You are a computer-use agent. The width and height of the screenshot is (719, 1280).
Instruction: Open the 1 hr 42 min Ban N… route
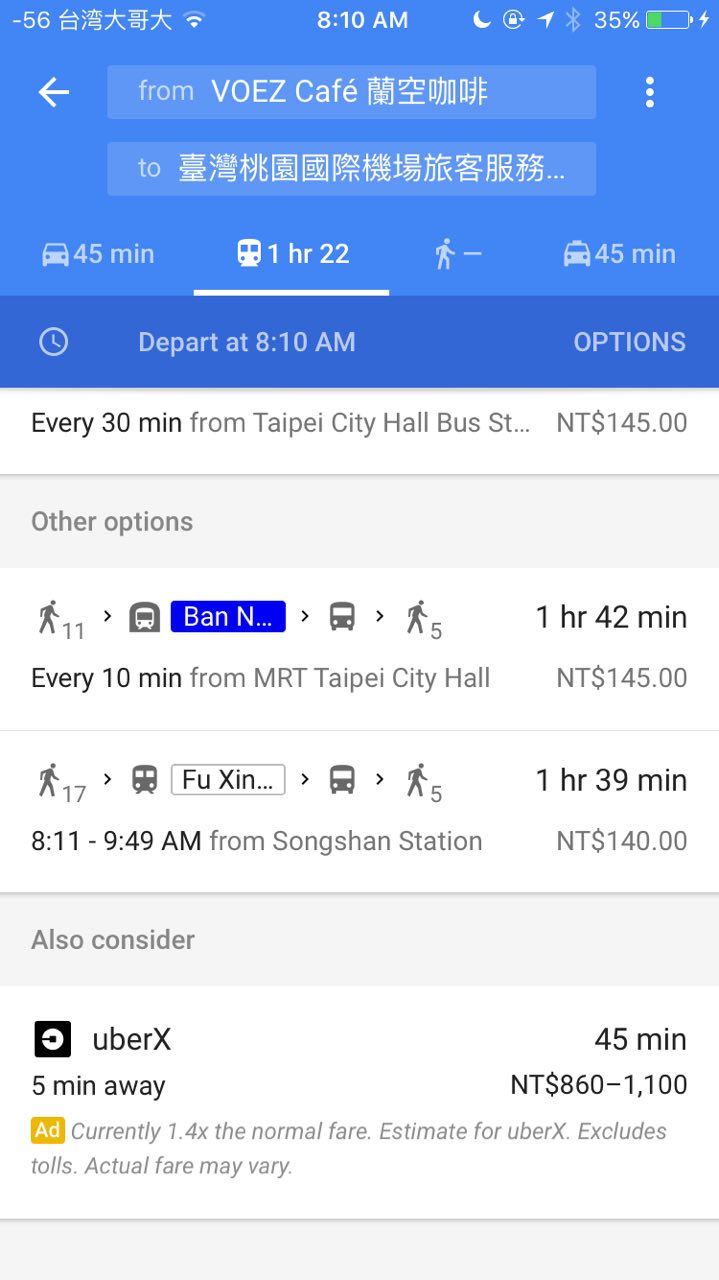[x=359, y=647]
